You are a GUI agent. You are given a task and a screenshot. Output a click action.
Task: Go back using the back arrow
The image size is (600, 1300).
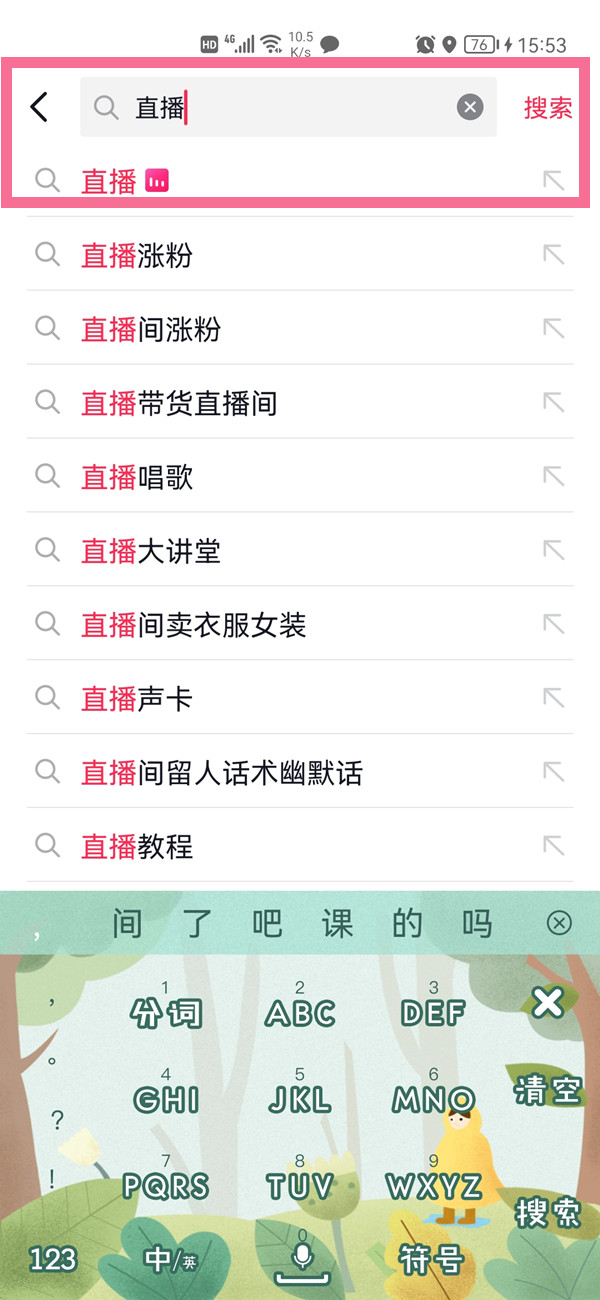[x=40, y=107]
